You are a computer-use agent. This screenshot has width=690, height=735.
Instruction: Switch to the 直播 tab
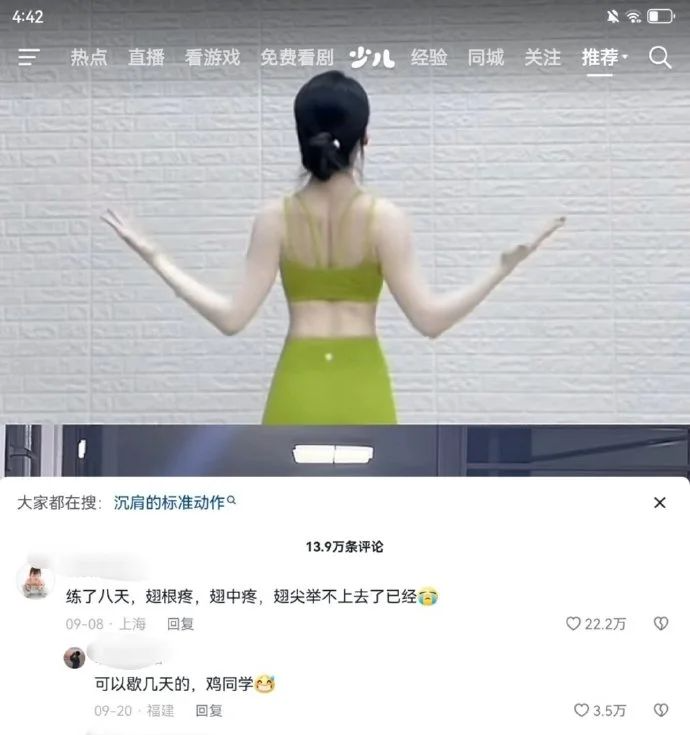[146, 58]
